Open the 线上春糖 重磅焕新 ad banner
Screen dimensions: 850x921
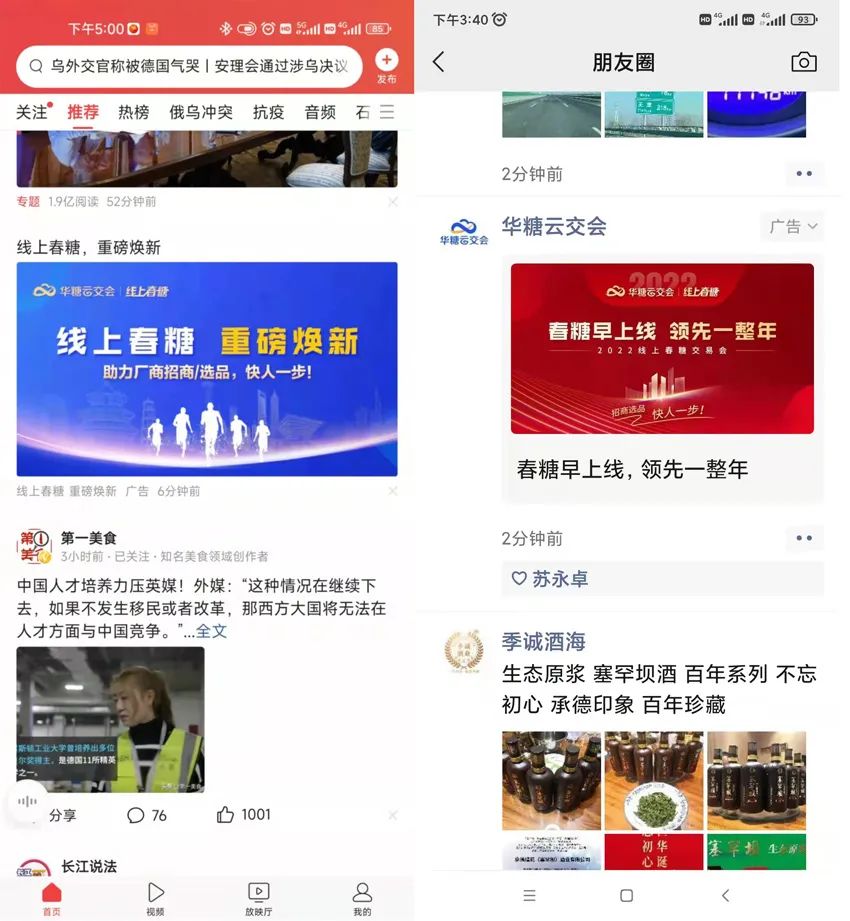[207, 368]
